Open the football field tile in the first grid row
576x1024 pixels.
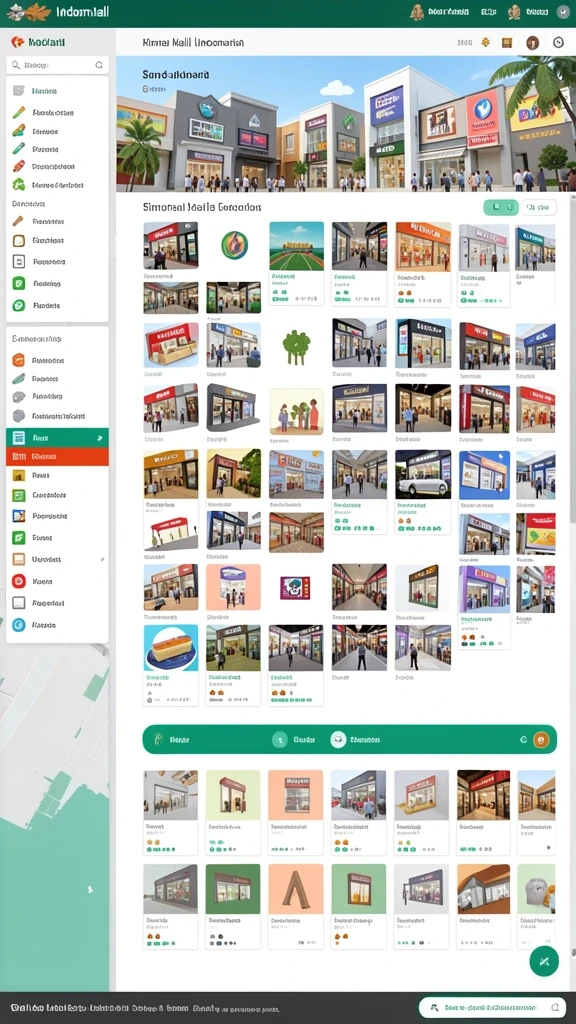click(296, 246)
